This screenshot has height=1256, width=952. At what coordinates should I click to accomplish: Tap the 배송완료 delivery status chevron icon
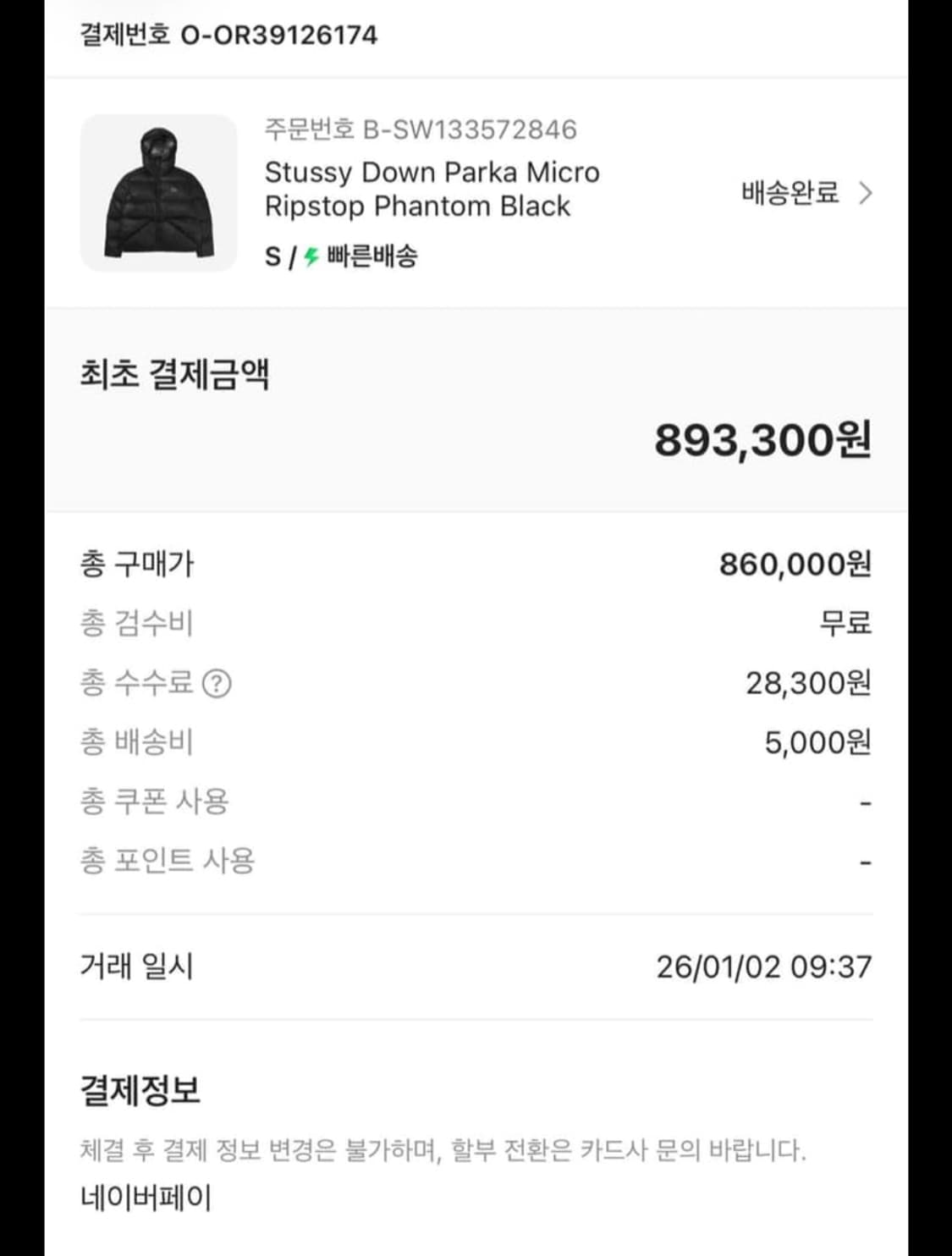[867, 195]
